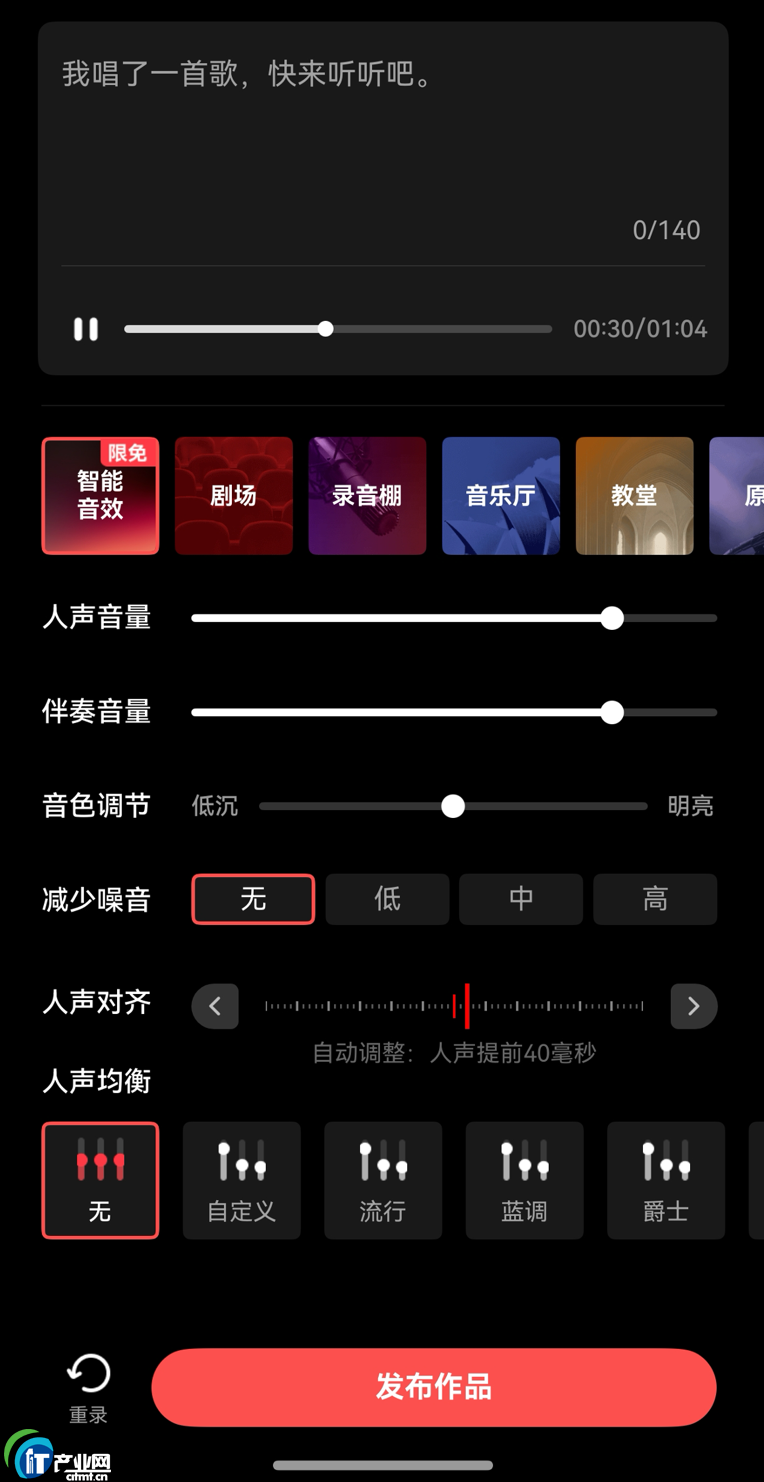Publish the song with 发布作品
This screenshot has width=764, height=1482.
(433, 1387)
